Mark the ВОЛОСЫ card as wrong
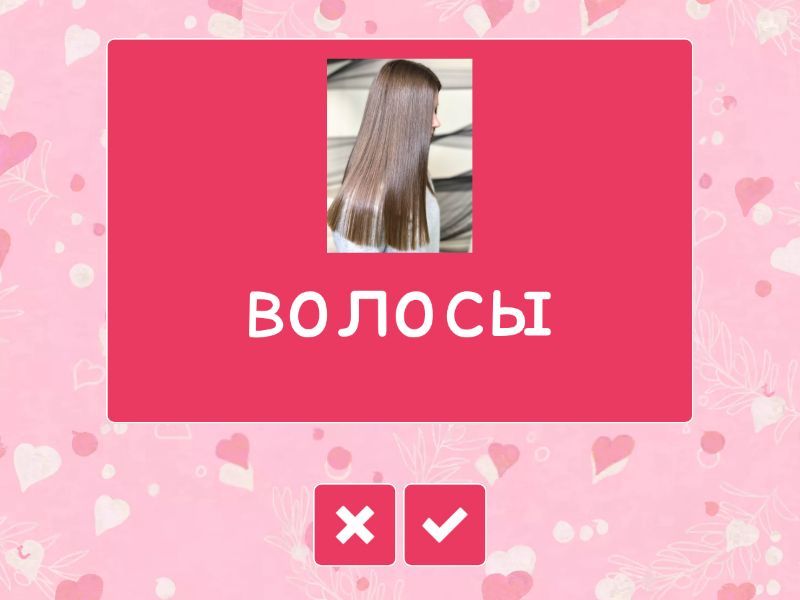Screen dimensions: 800x600 tap(354, 525)
